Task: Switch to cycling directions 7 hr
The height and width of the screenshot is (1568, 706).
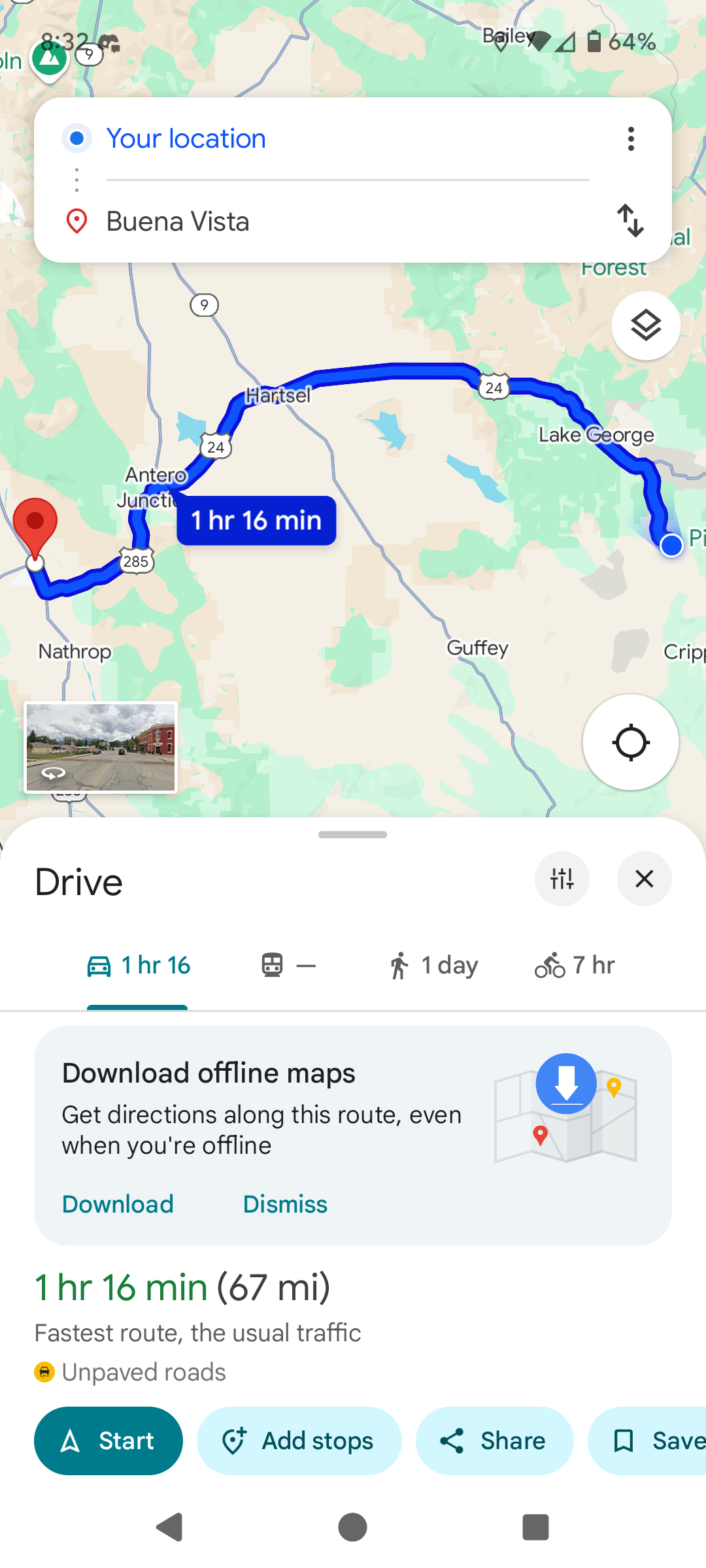Action: pos(575,966)
